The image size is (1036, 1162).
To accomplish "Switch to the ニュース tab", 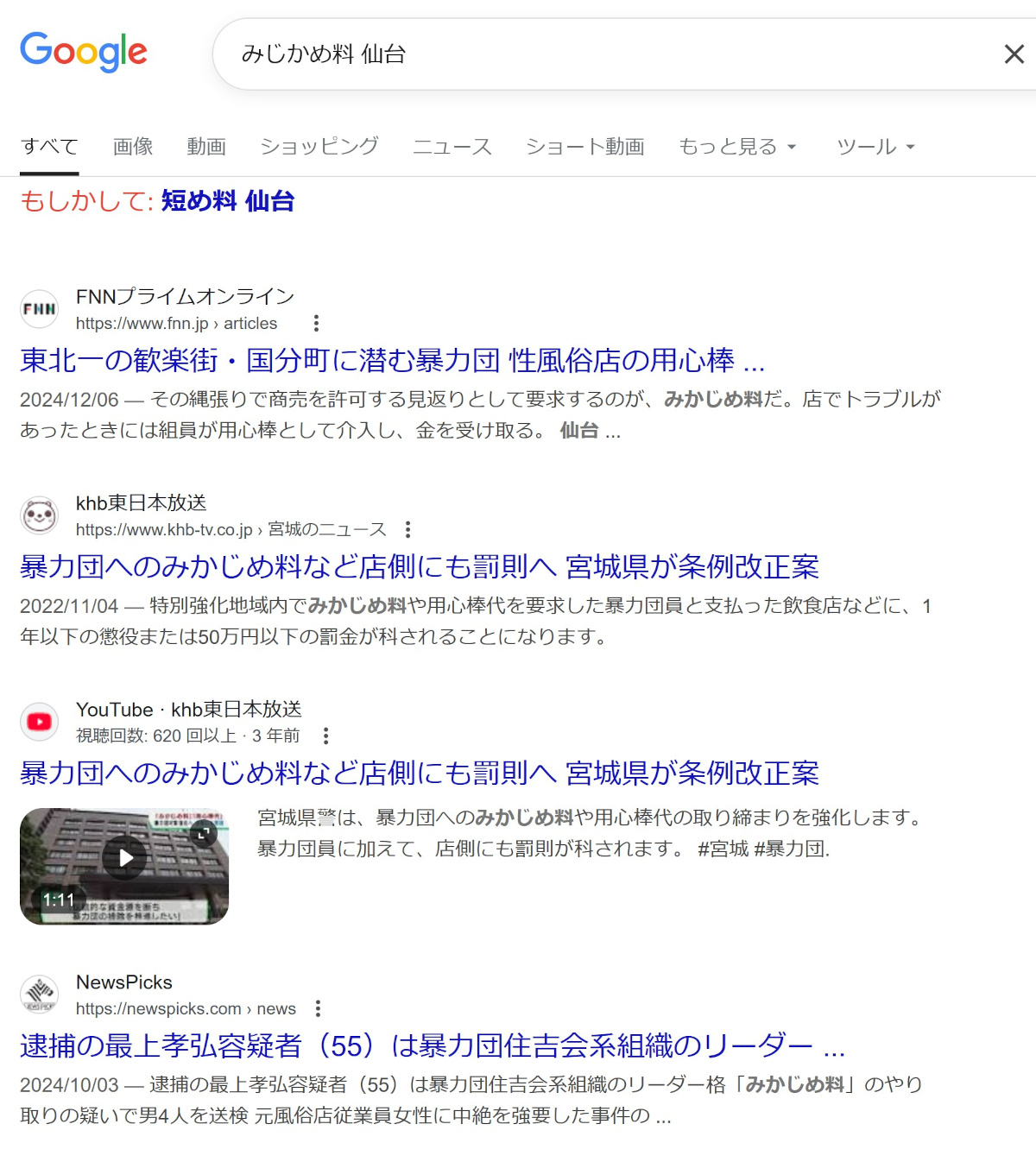I will click(x=452, y=147).
